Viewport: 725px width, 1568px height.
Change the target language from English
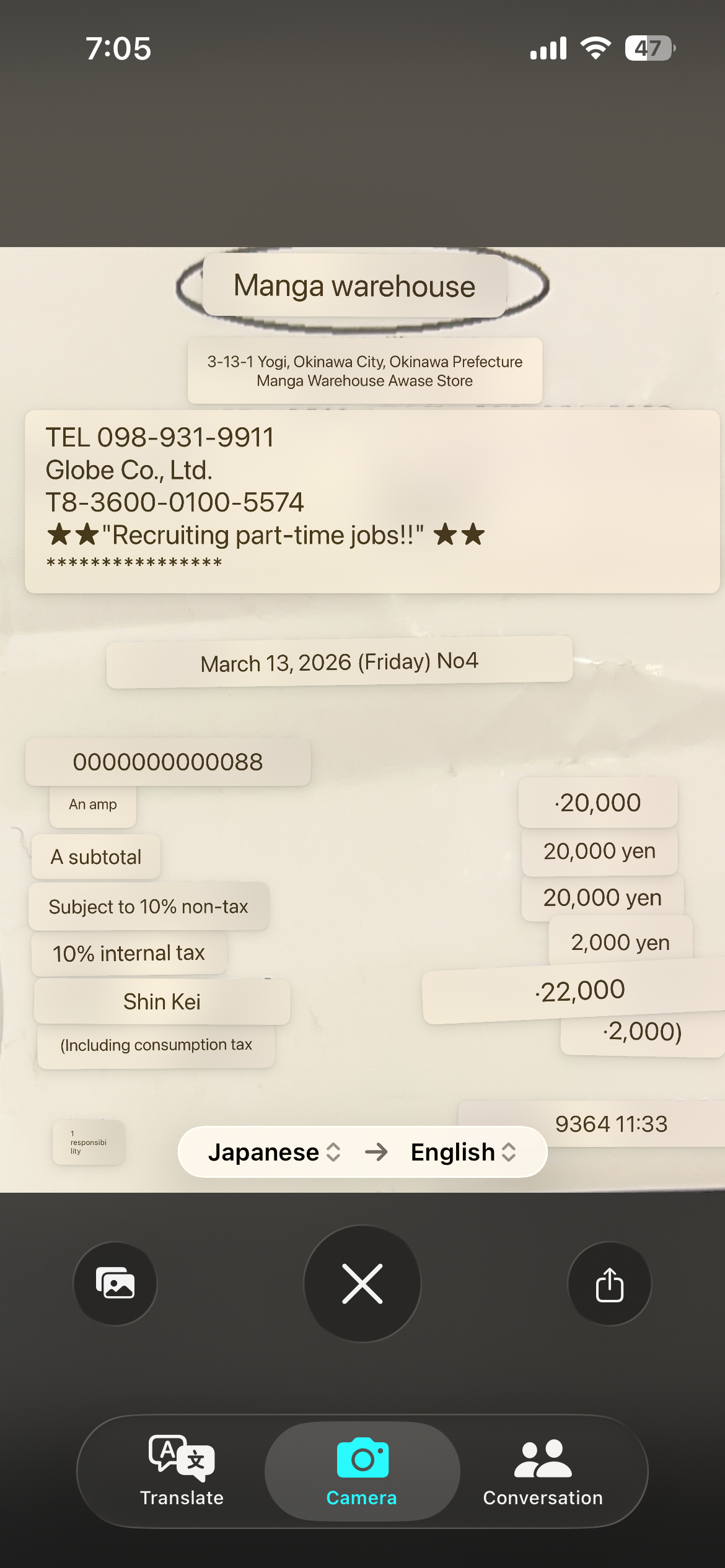[462, 1152]
